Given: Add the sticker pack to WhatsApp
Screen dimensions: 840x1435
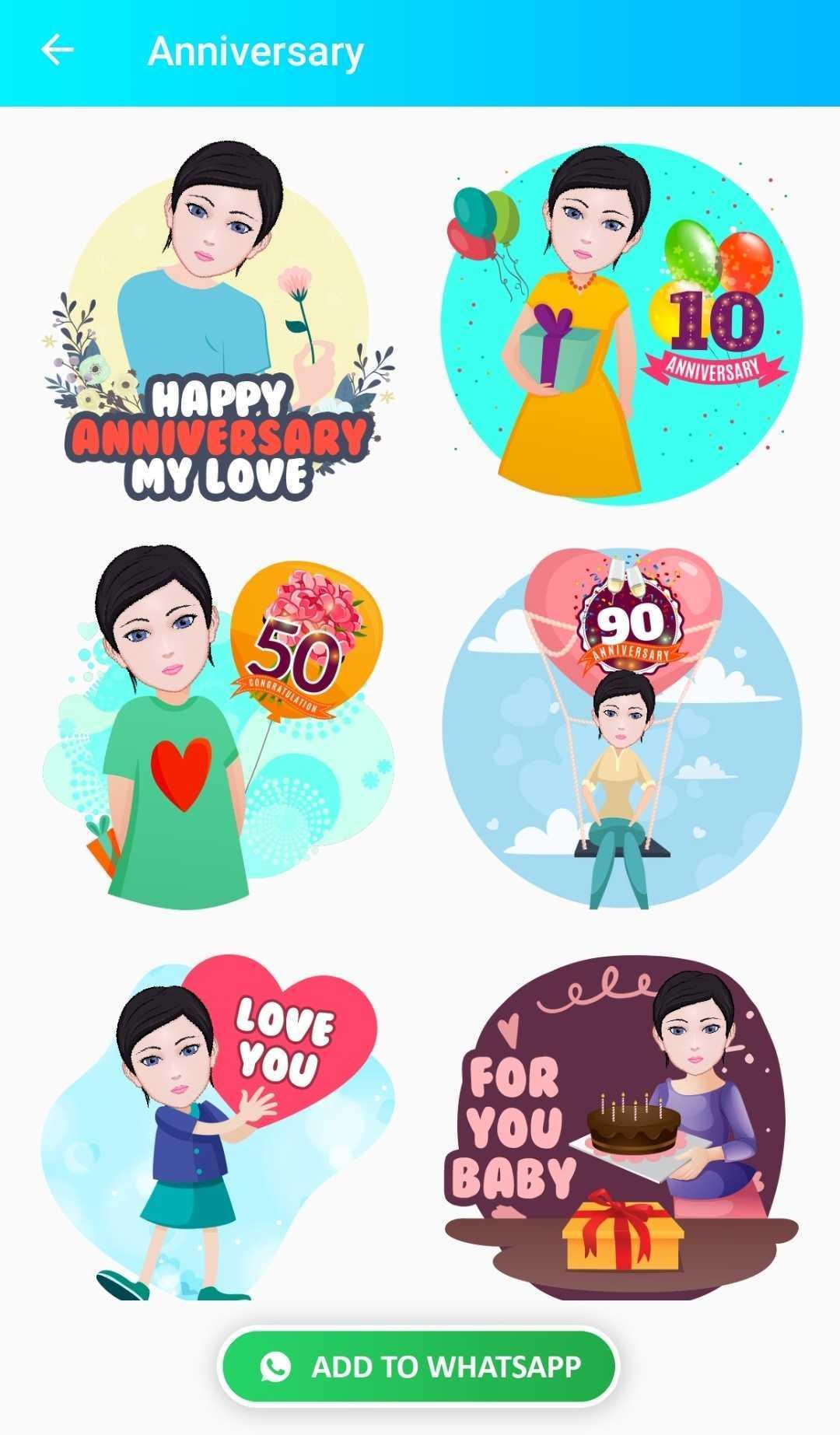Looking at the screenshot, I should pos(418,1367).
